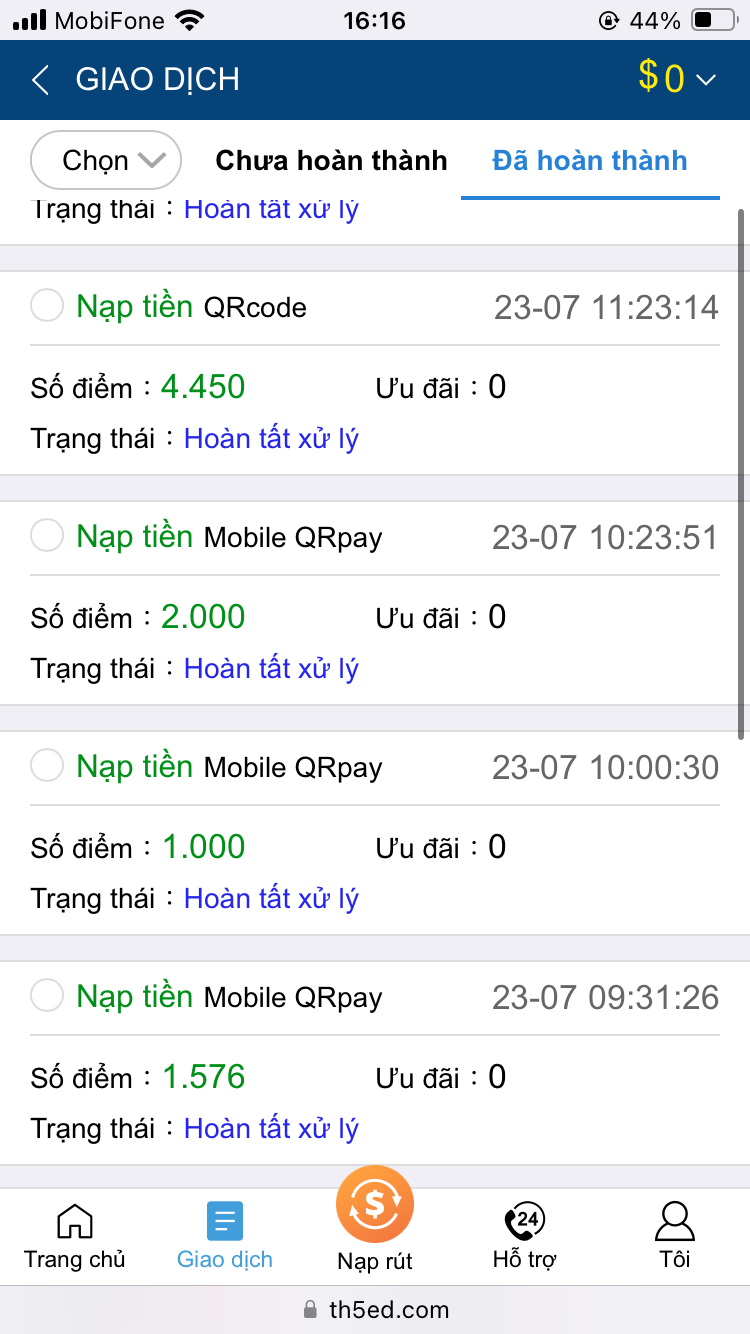This screenshot has height=1334, width=750.
Task: Select the Mobile QRpay deposit from 10:23:51
Action: 47,537
